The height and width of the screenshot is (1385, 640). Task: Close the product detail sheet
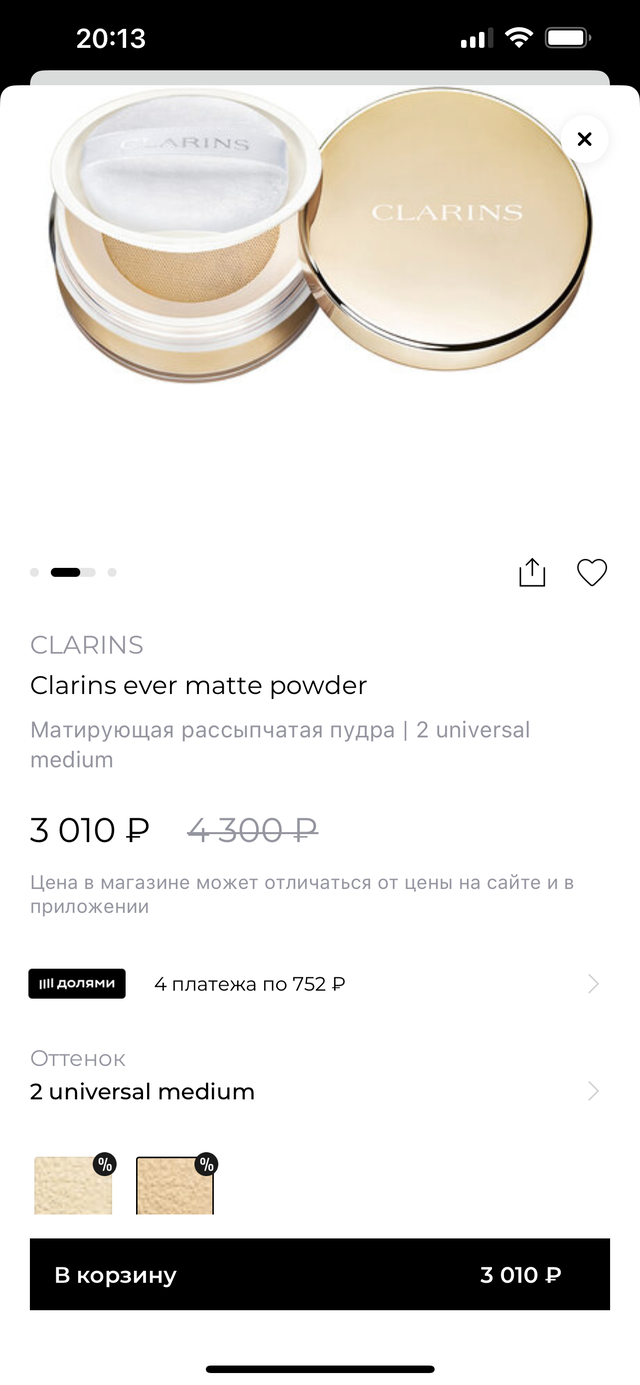(x=585, y=139)
